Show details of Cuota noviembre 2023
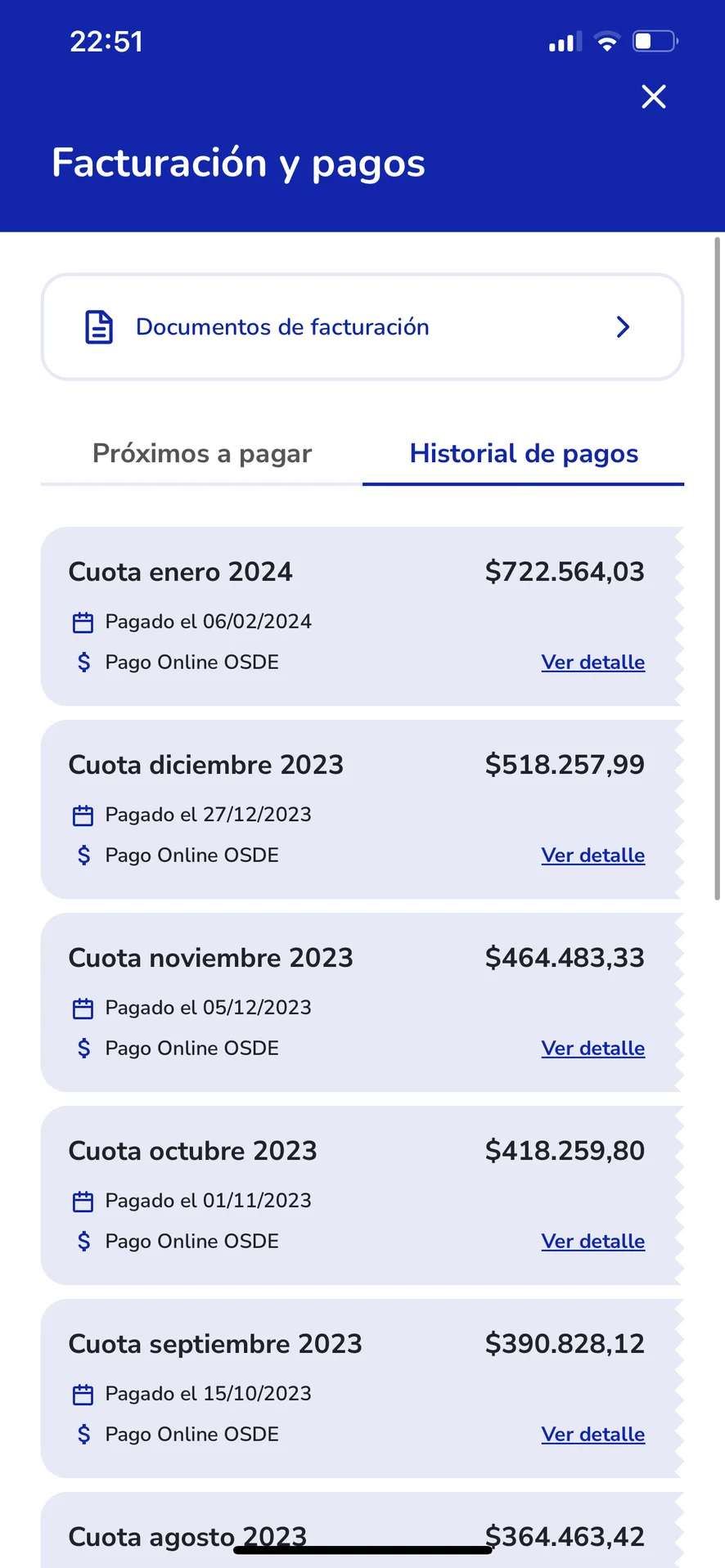Image resolution: width=725 pixels, height=1568 pixels. (x=592, y=1049)
